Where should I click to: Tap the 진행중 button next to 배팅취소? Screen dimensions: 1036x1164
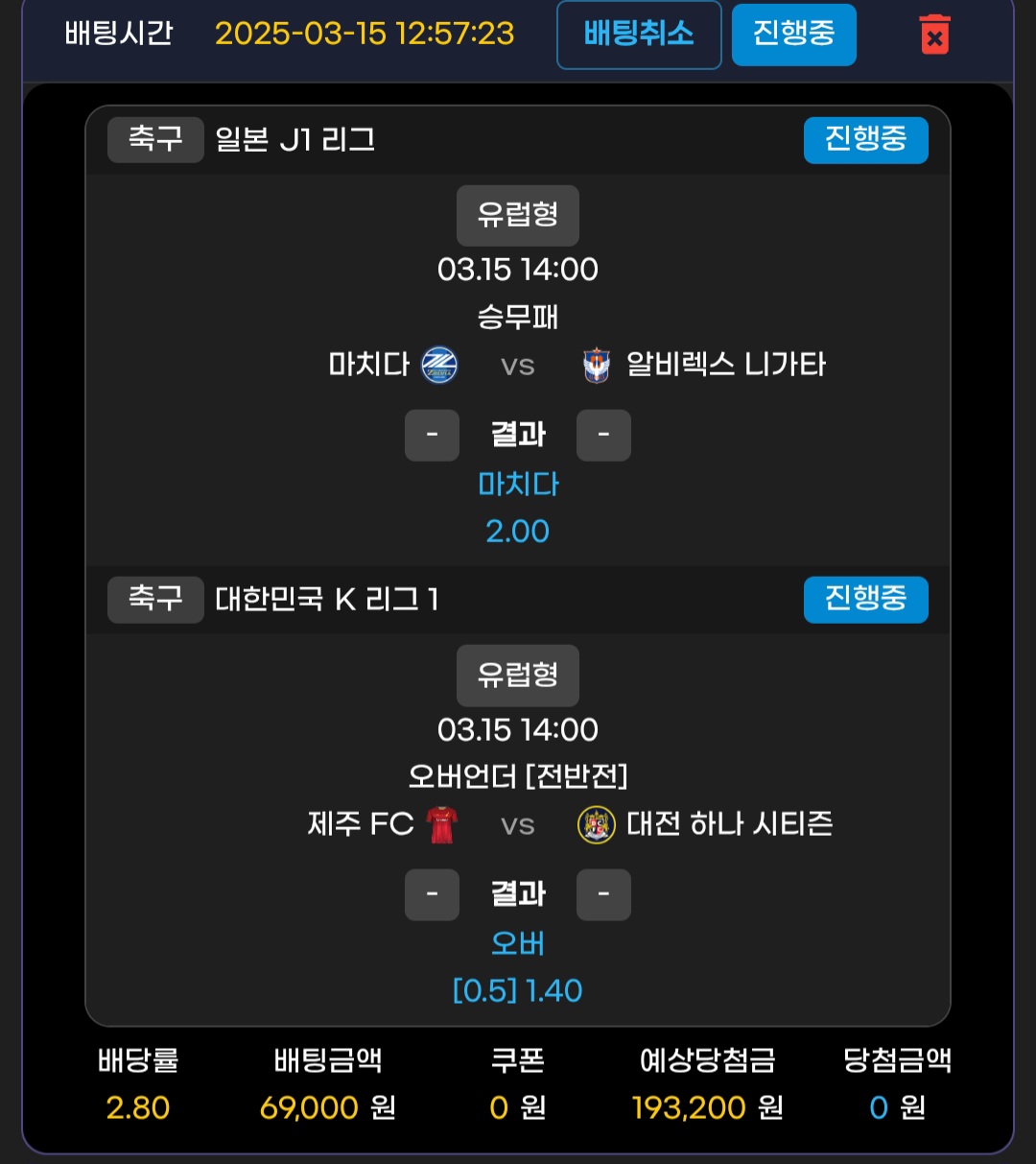click(793, 35)
